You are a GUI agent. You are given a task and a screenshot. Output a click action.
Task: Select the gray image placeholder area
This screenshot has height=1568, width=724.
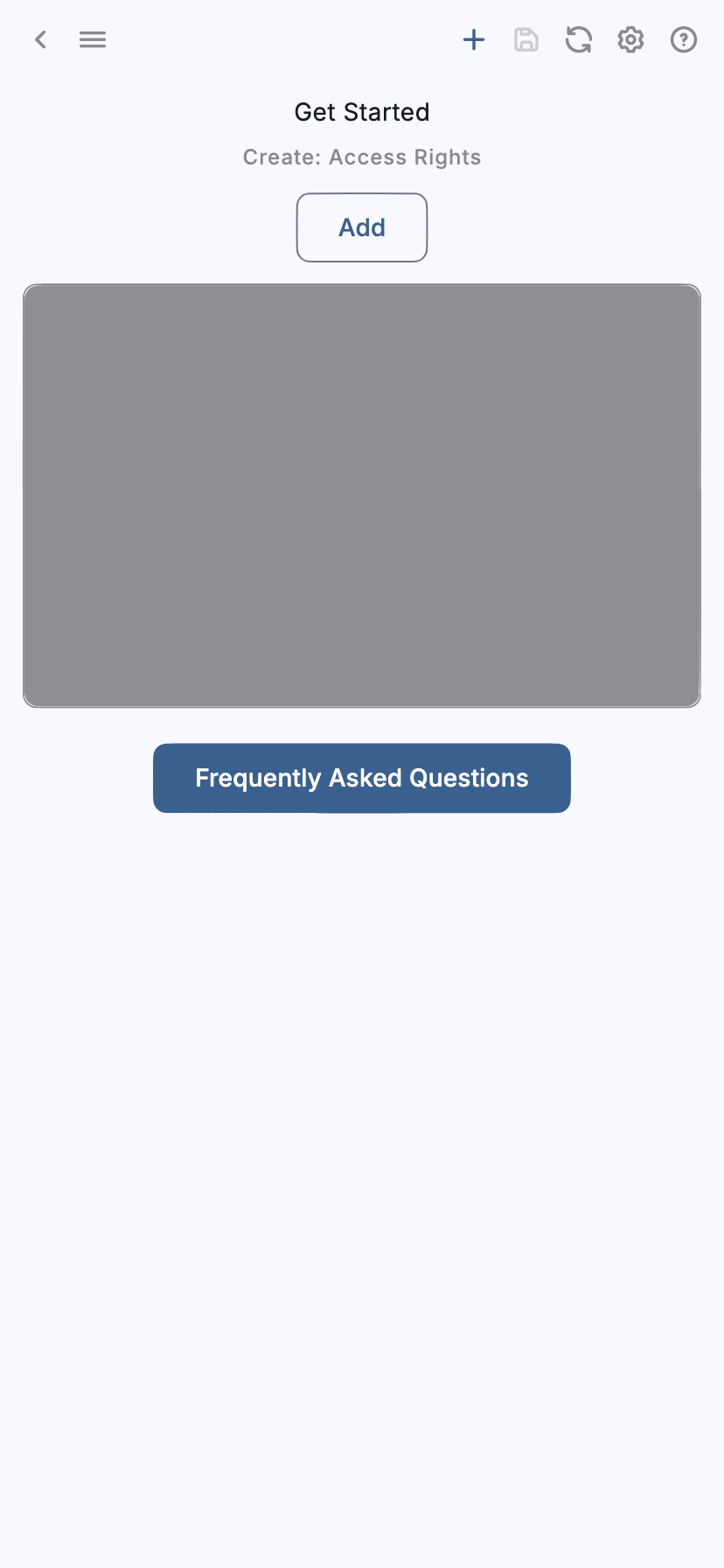click(361, 495)
